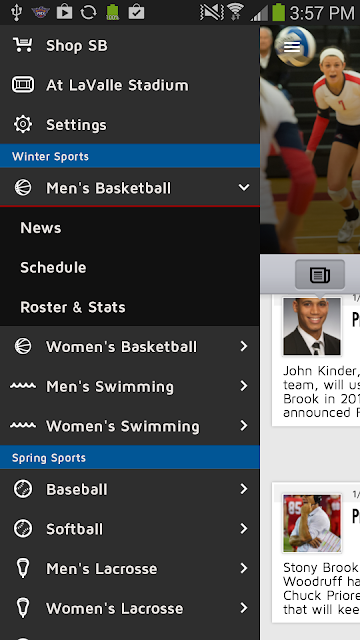Viewport: 360px width, 640px height.
Task: Expand the Baseball section
Action: click(130, 489)
